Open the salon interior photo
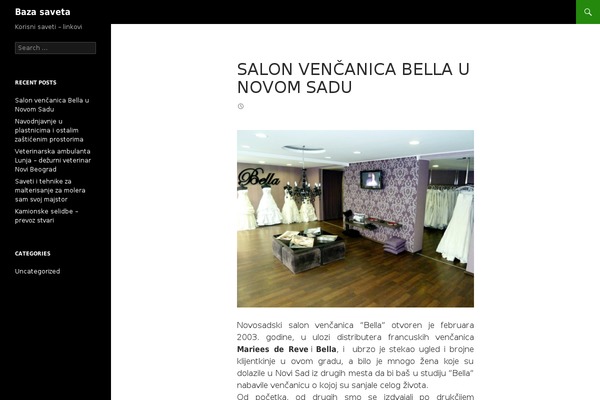This screenshot has width=600, height=400. [x=355, y=218]
